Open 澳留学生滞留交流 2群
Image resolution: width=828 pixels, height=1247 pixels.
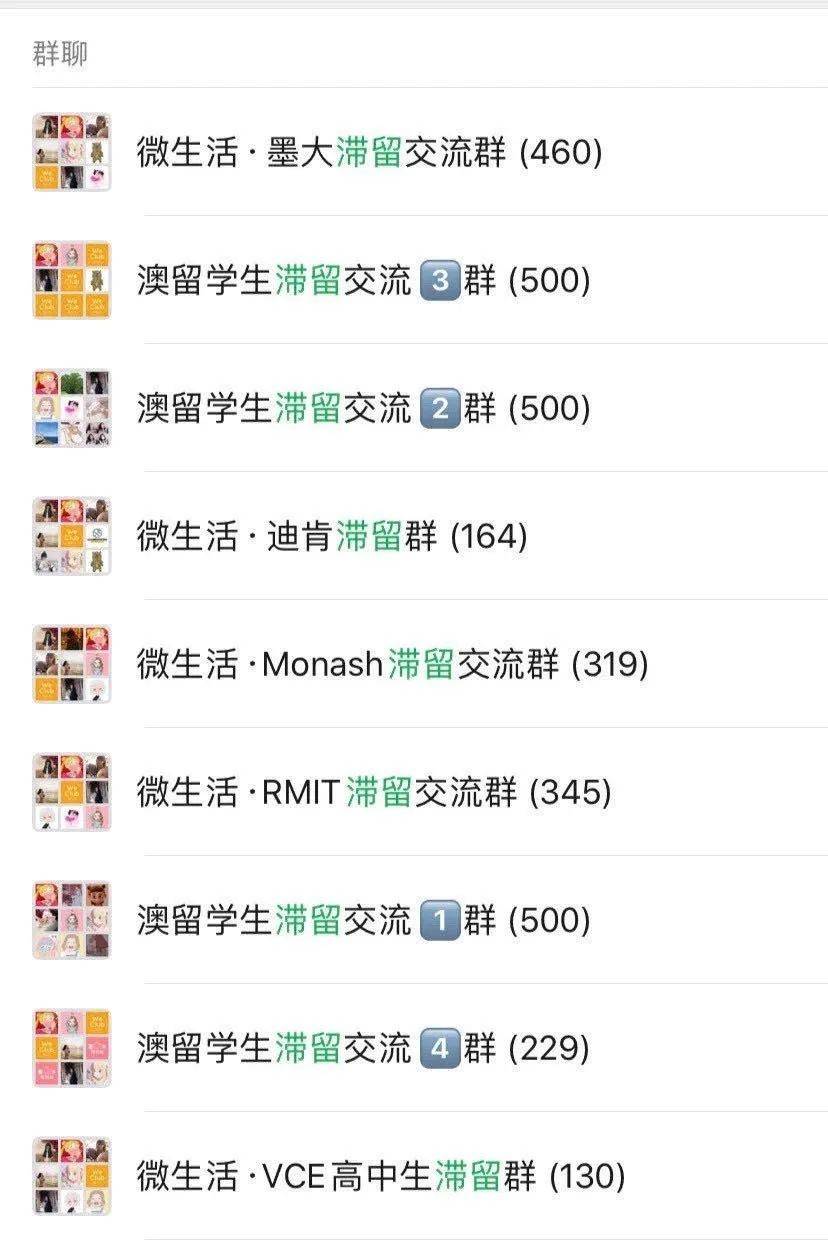pyautogui.click(x=364, y=409)
